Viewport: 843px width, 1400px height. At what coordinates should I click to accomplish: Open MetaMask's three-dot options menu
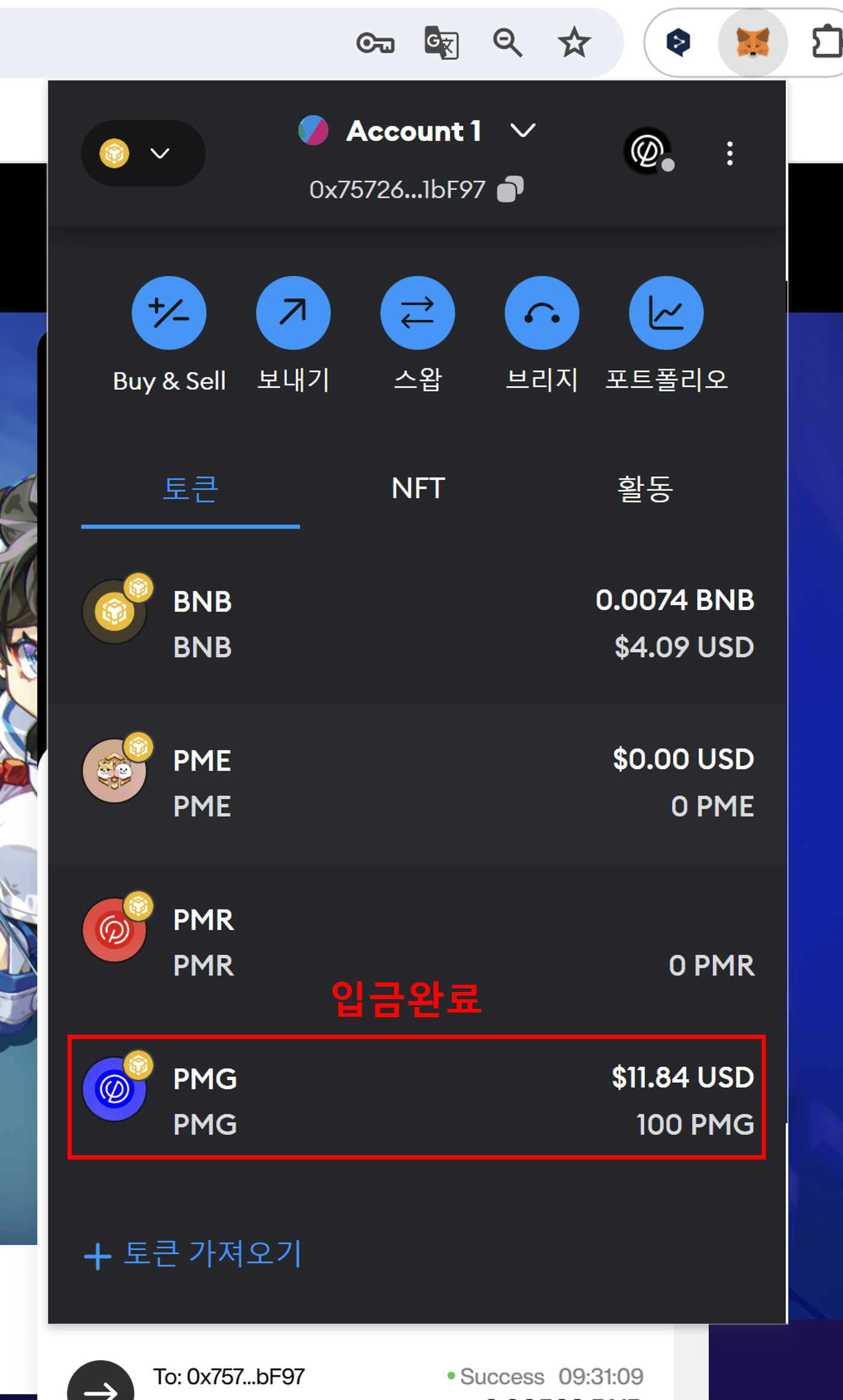coord(730,152)
